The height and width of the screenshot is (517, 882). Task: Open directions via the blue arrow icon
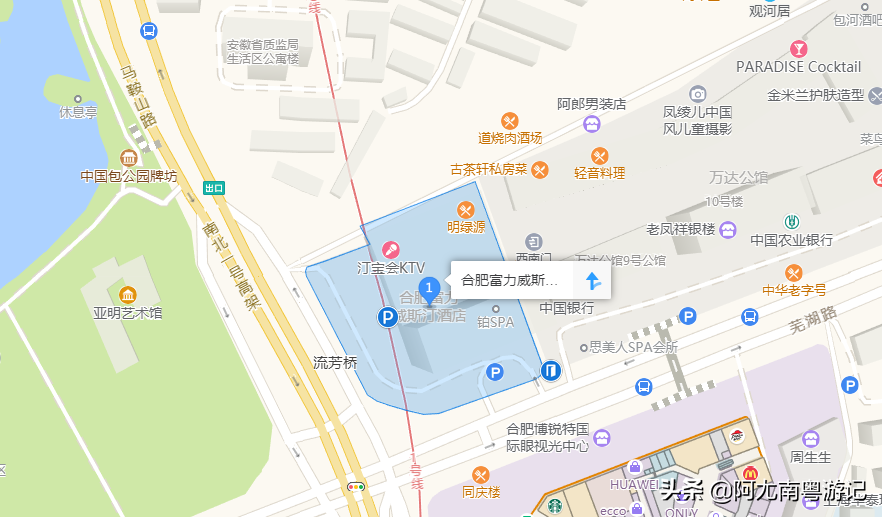tap(591, 281)
